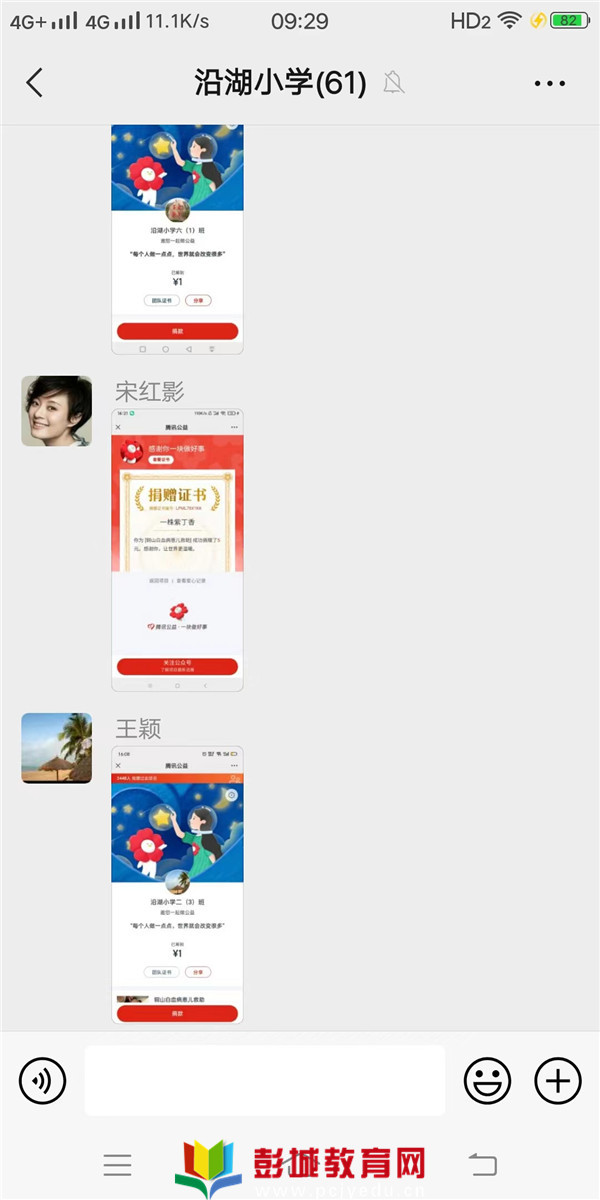This screenshot has width=600, height=1200.
Task: Open the top shared charity screenshot
Action: click(177, 239)
